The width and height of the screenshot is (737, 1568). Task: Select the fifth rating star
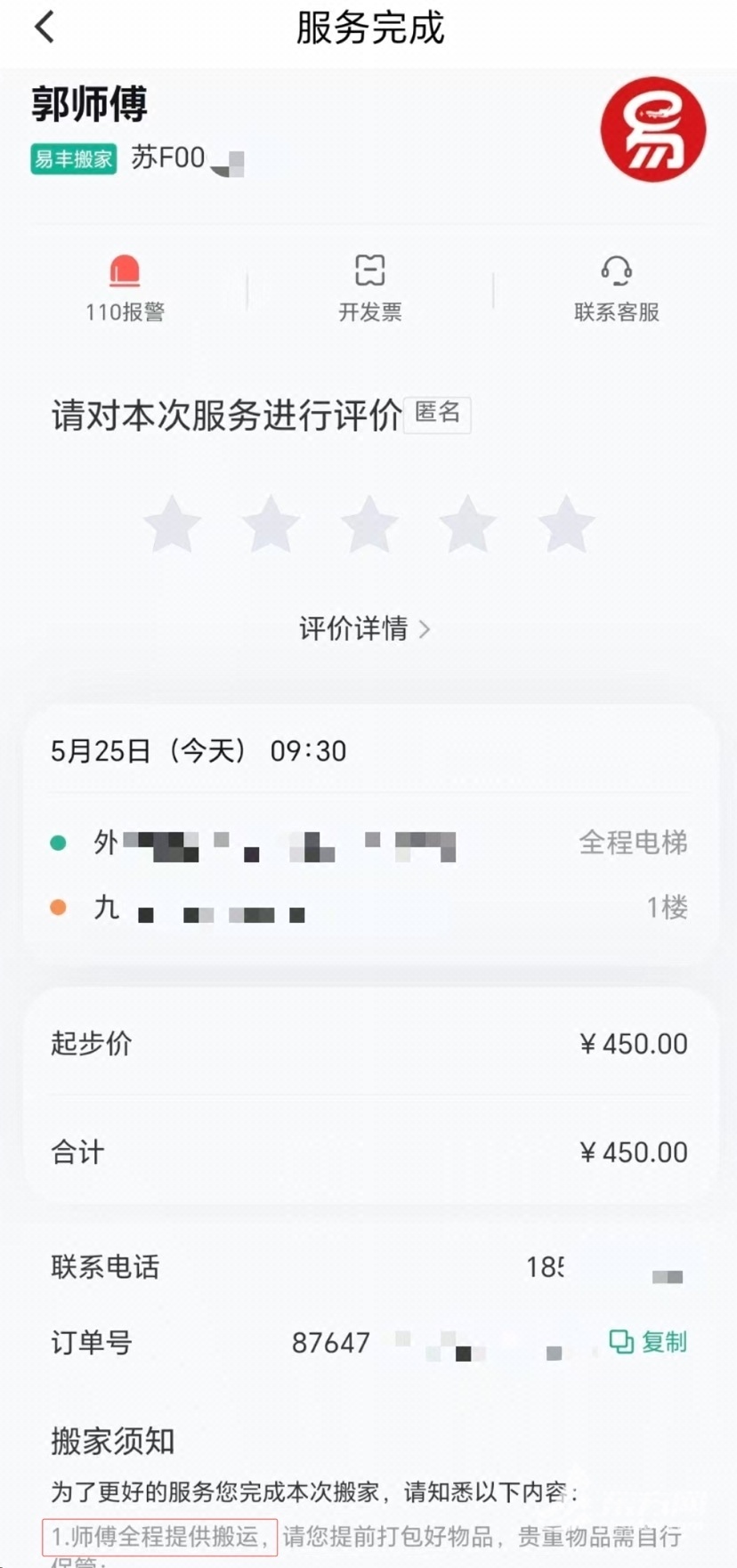coord(565,524)
